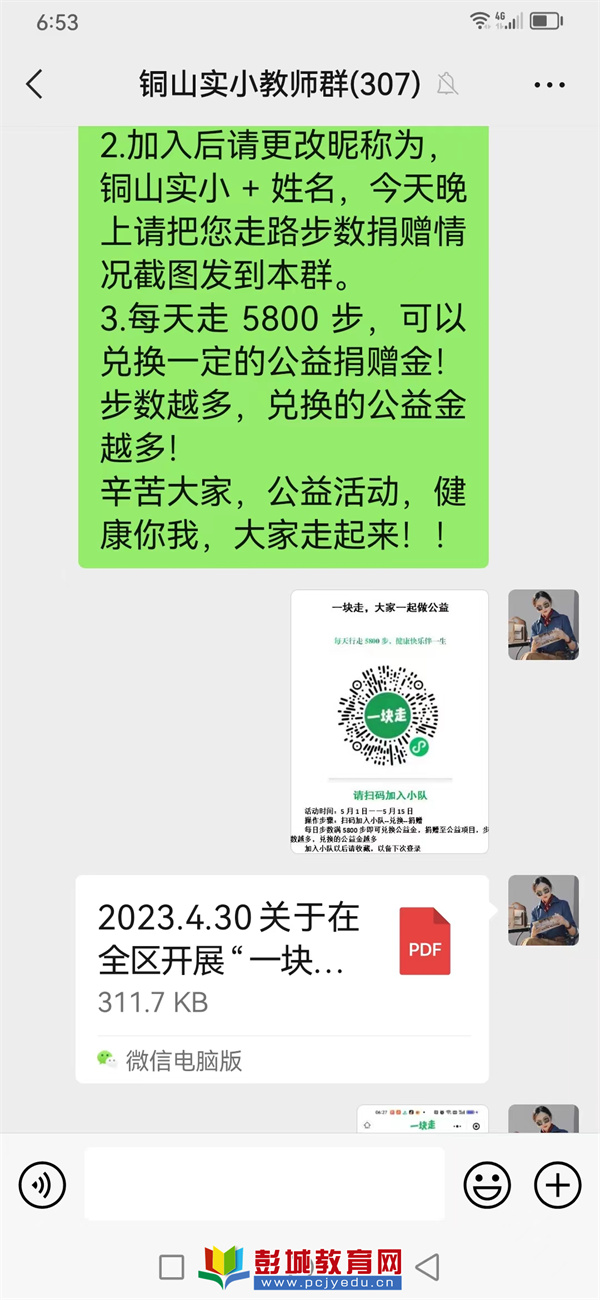The width and height of the screenshot is (600, 1300).
Task: Switch to voice message input
Action: 42,1185
